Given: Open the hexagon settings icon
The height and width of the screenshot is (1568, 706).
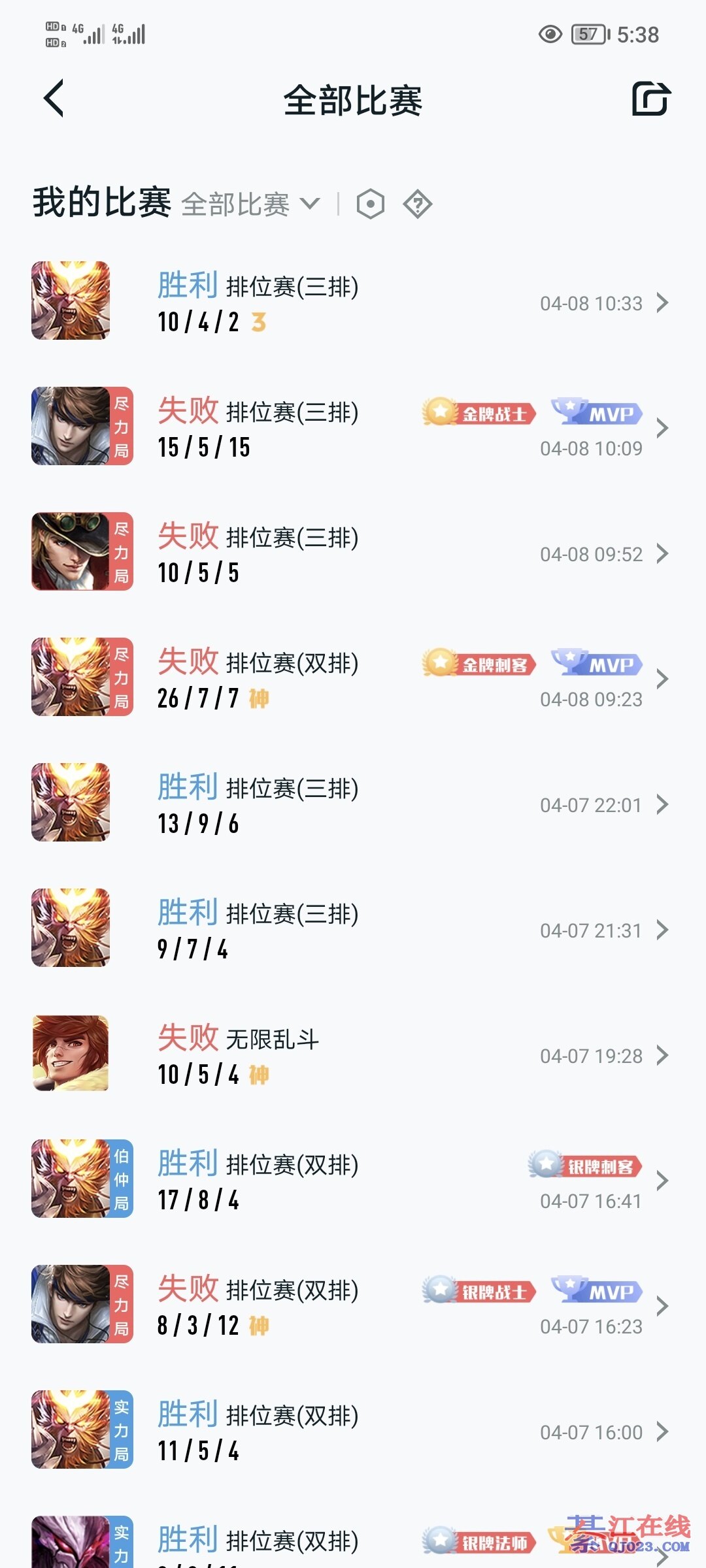Looking at the screenshot, I should click(x=371, y=204).
